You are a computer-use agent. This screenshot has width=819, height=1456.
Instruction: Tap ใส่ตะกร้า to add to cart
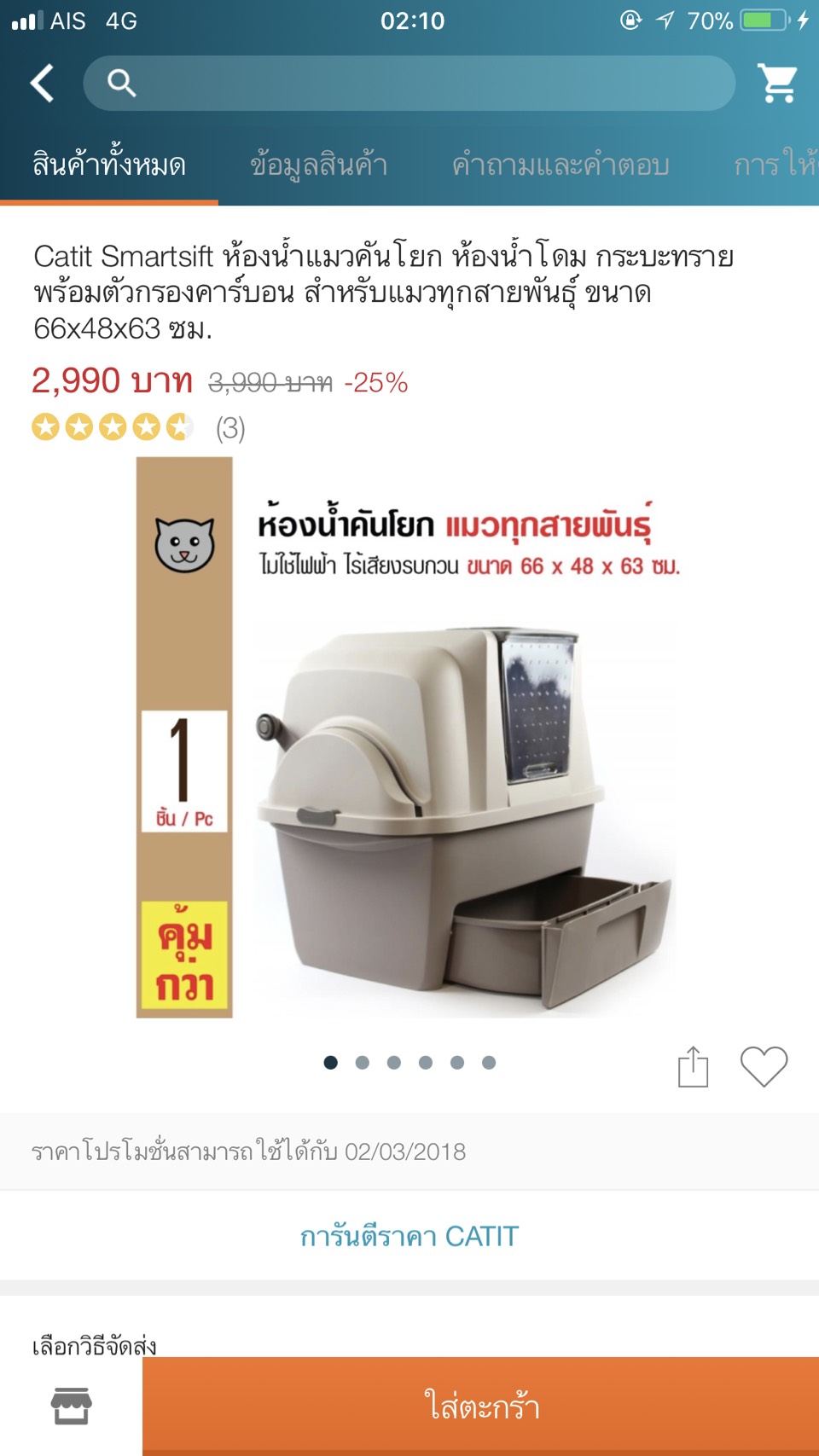(480, 1405)
